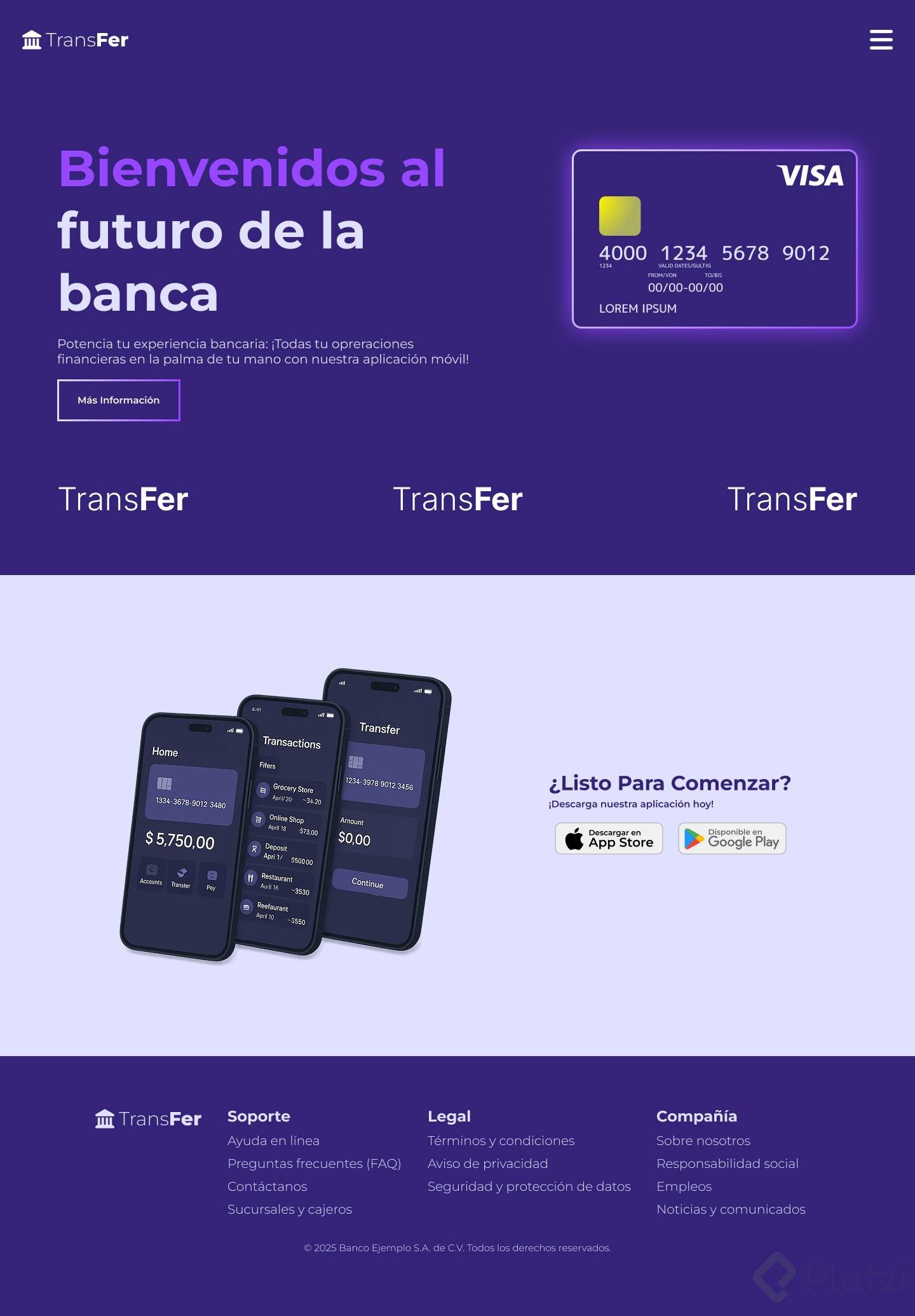915x1316 pixels.
Task: Tap the TransFer logo in the header
Action: (x=76, y=40)
